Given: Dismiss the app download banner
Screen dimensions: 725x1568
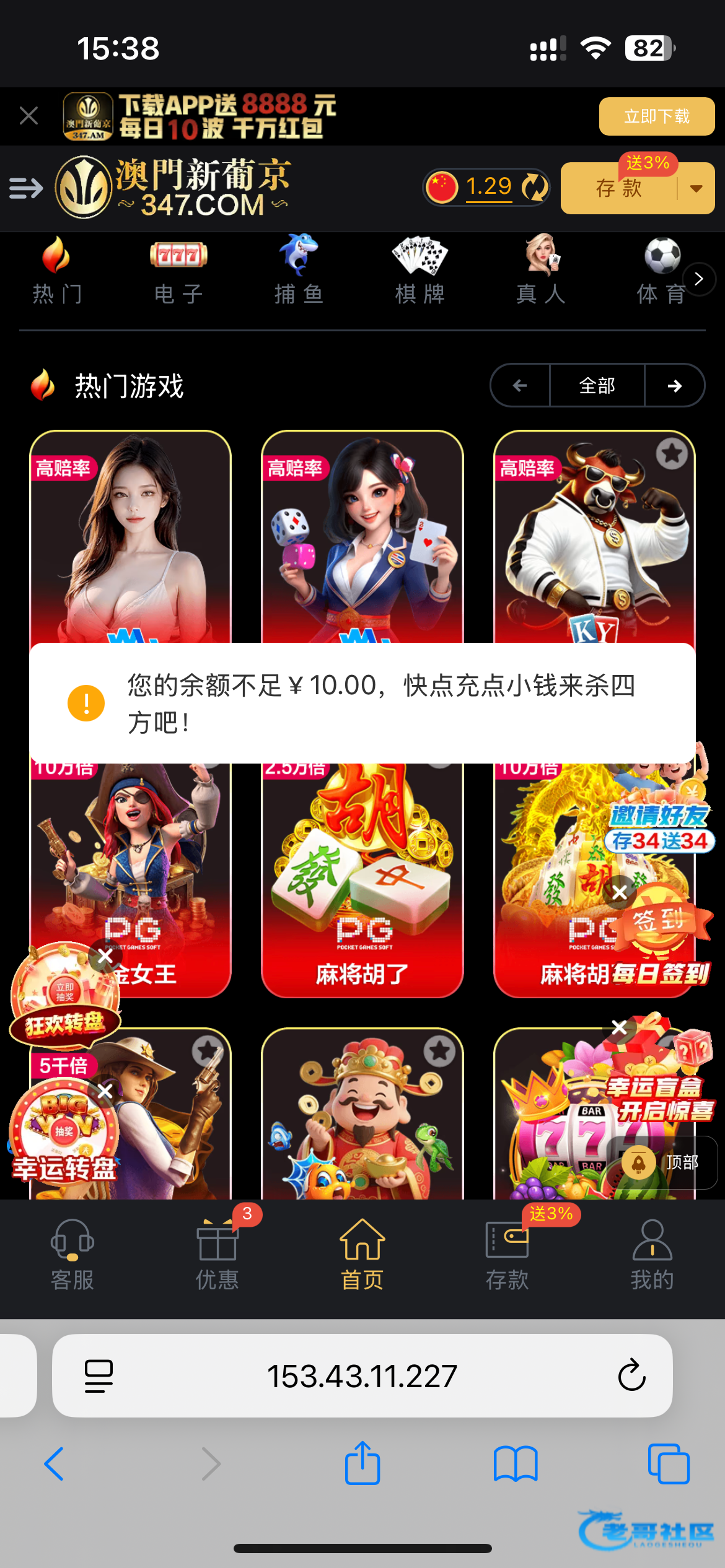Looking at the screenshot, I should [x=29, y=116].
